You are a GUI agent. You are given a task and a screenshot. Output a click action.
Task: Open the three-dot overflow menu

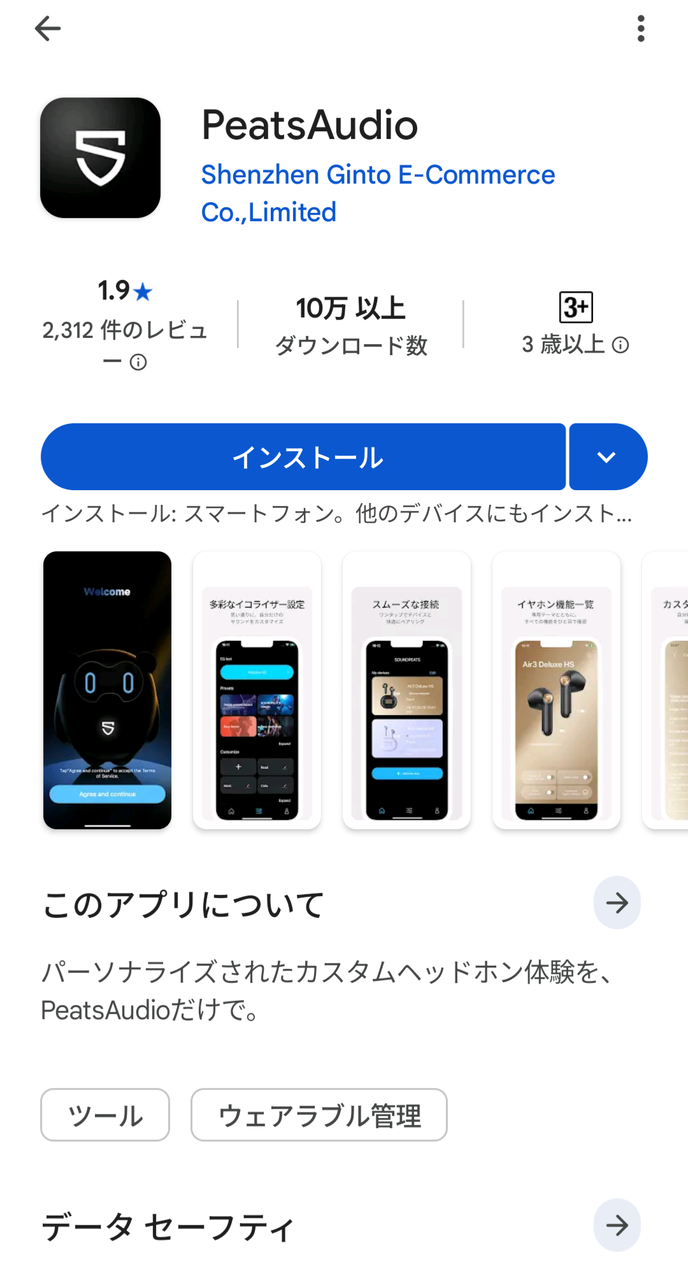coord(641,29)
